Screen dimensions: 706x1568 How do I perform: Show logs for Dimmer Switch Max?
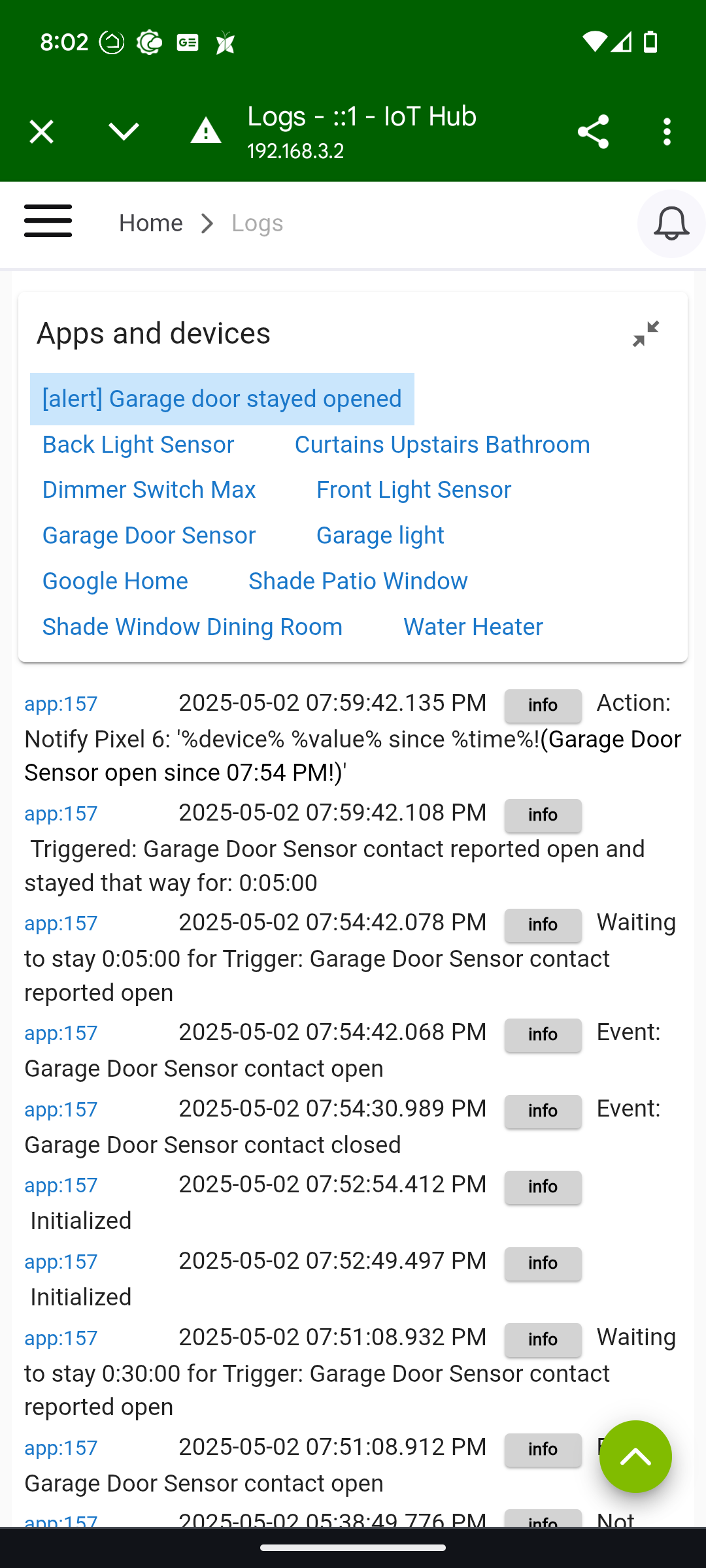coord(149,490)
